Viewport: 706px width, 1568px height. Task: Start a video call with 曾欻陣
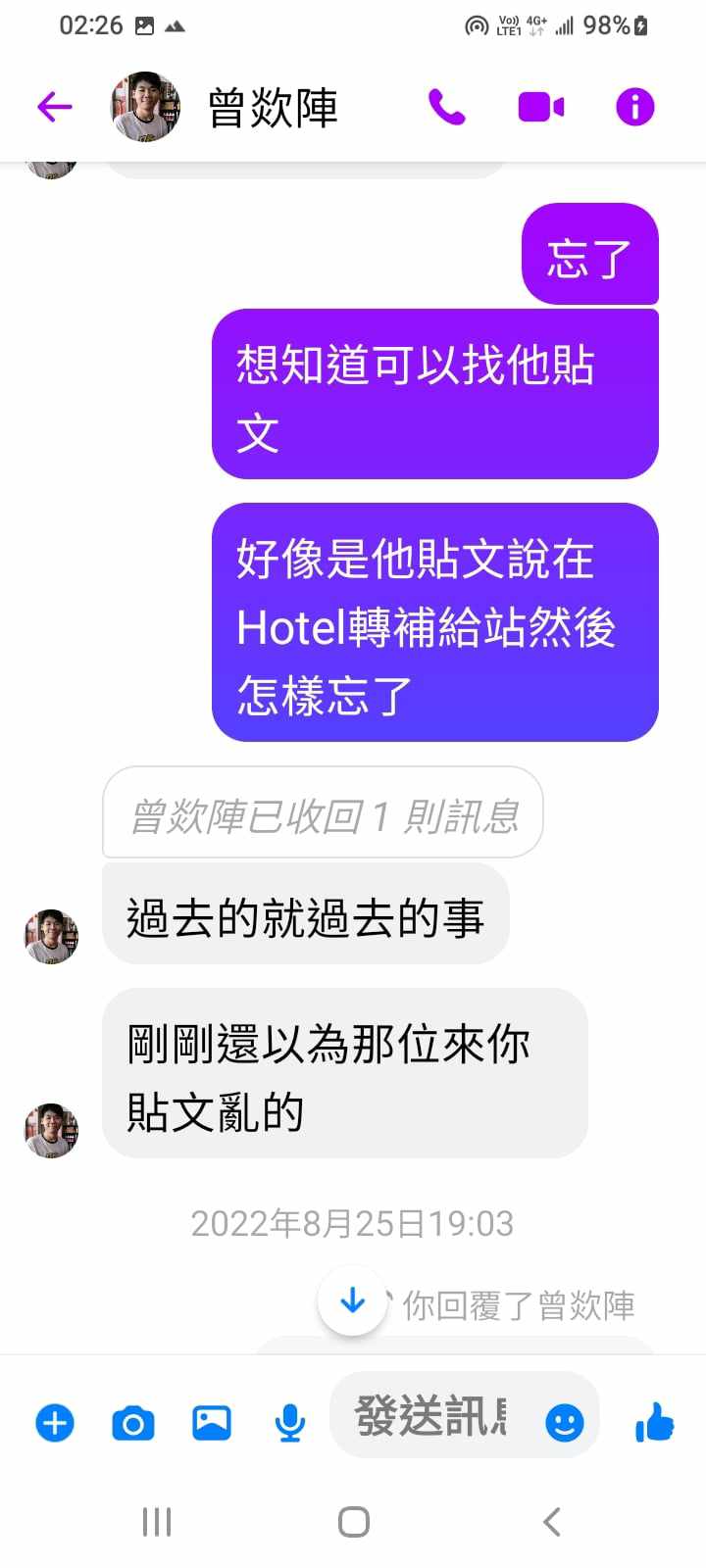click(540, 106)
